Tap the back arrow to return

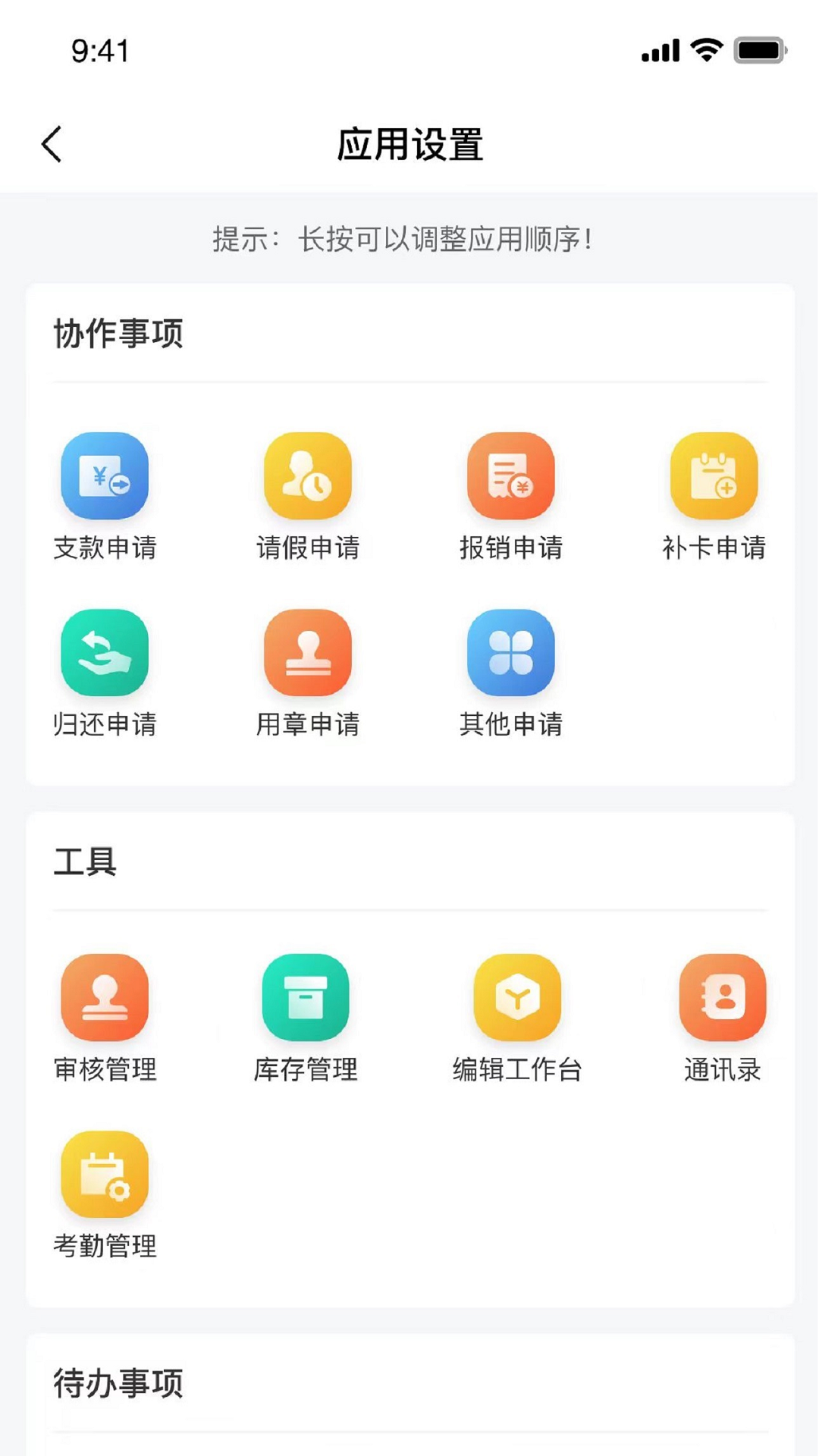pyautogui.click(x=51, y=144)
